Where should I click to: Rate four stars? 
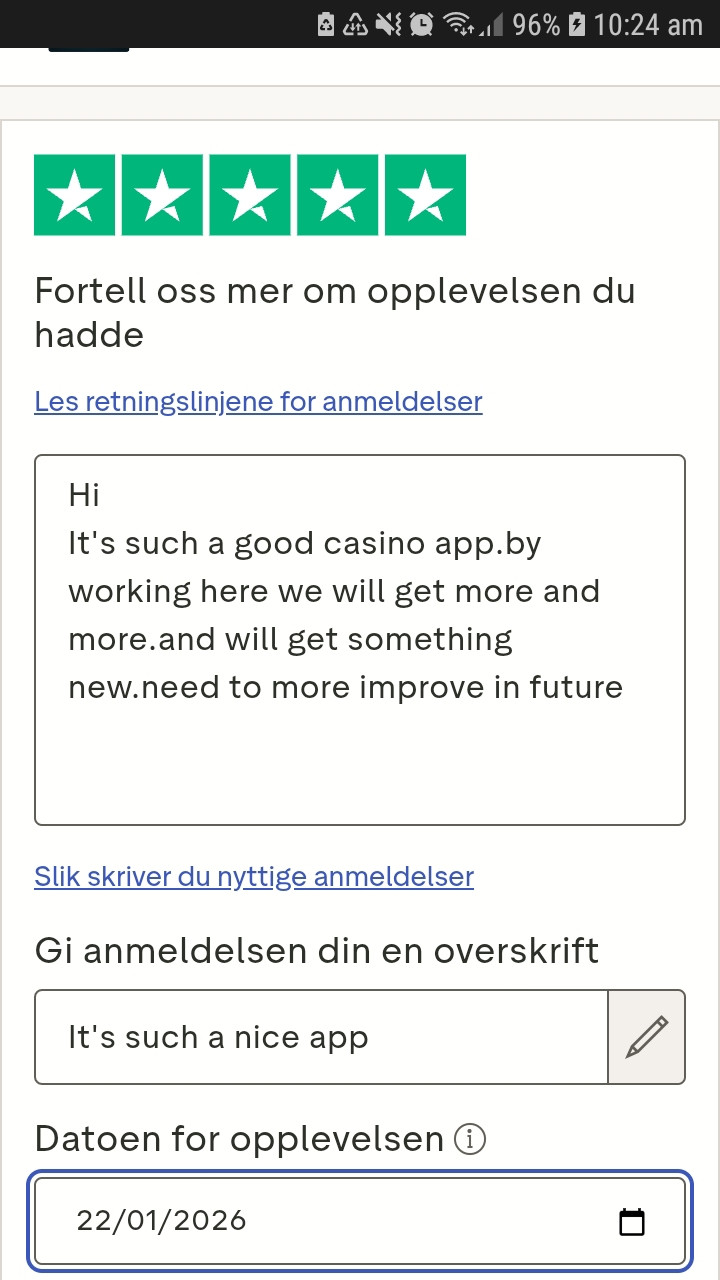338,195
